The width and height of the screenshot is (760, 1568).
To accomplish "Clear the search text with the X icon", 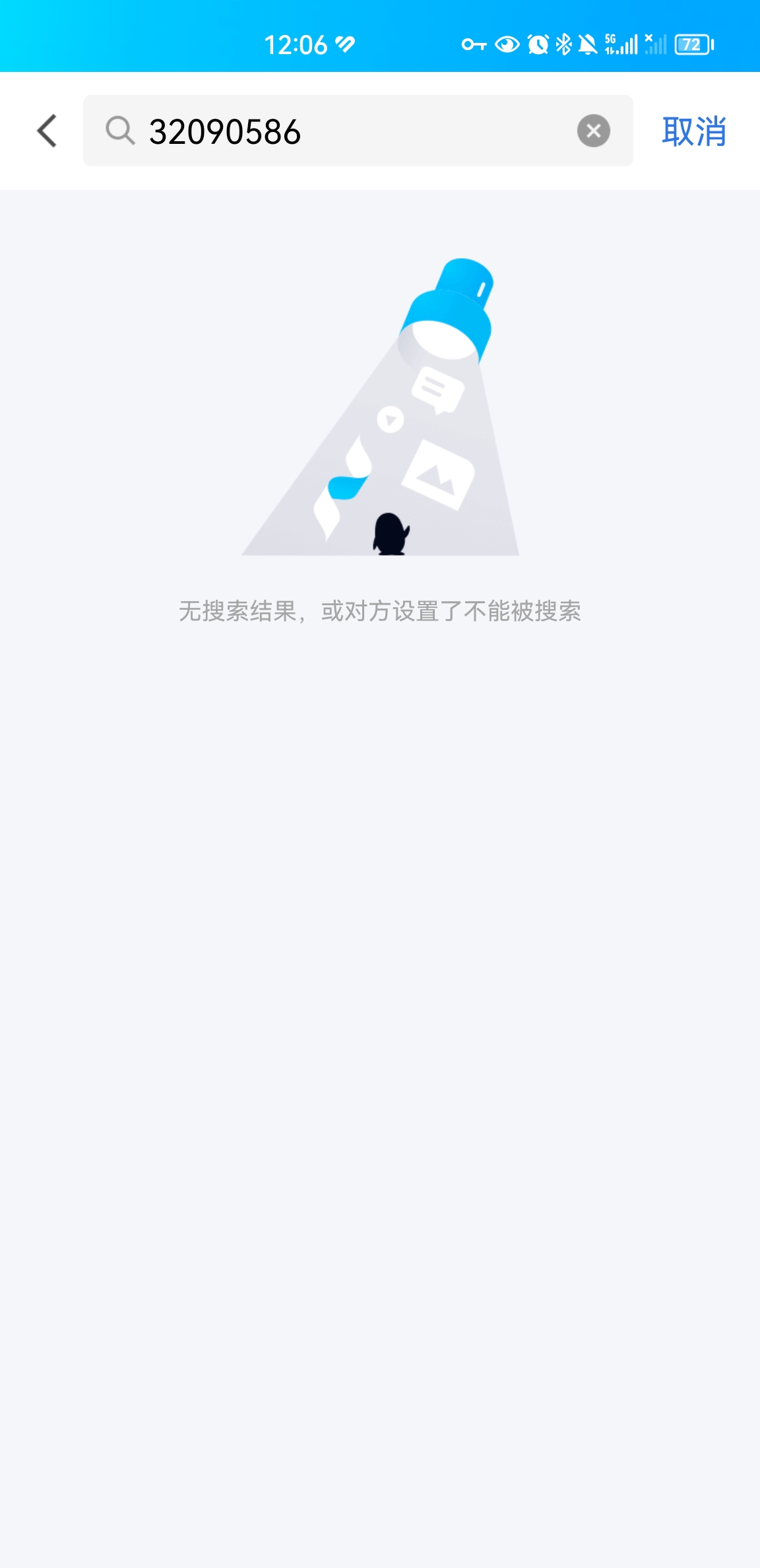I will [x=593, y=131].
